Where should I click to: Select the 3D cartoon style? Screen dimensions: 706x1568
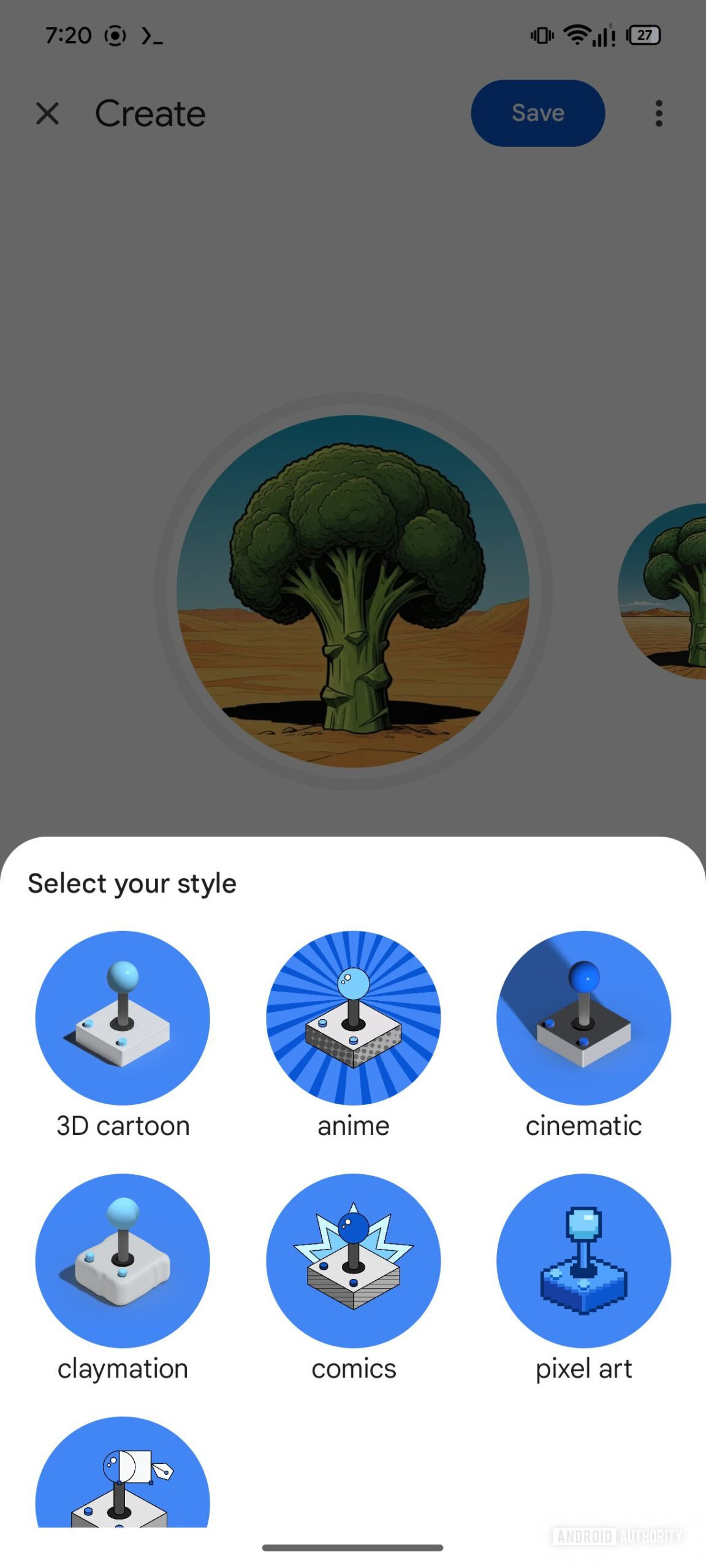123,1018
